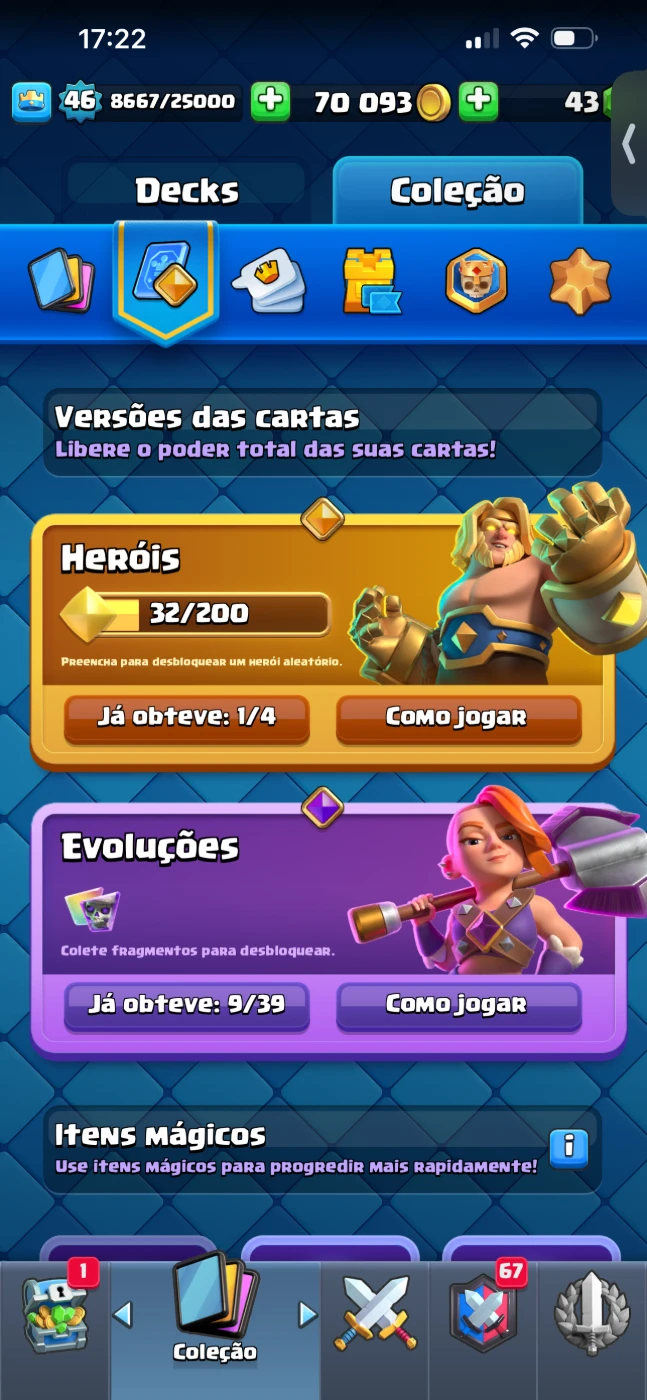
Task: Open the star points tab
Action: [580, 281]
